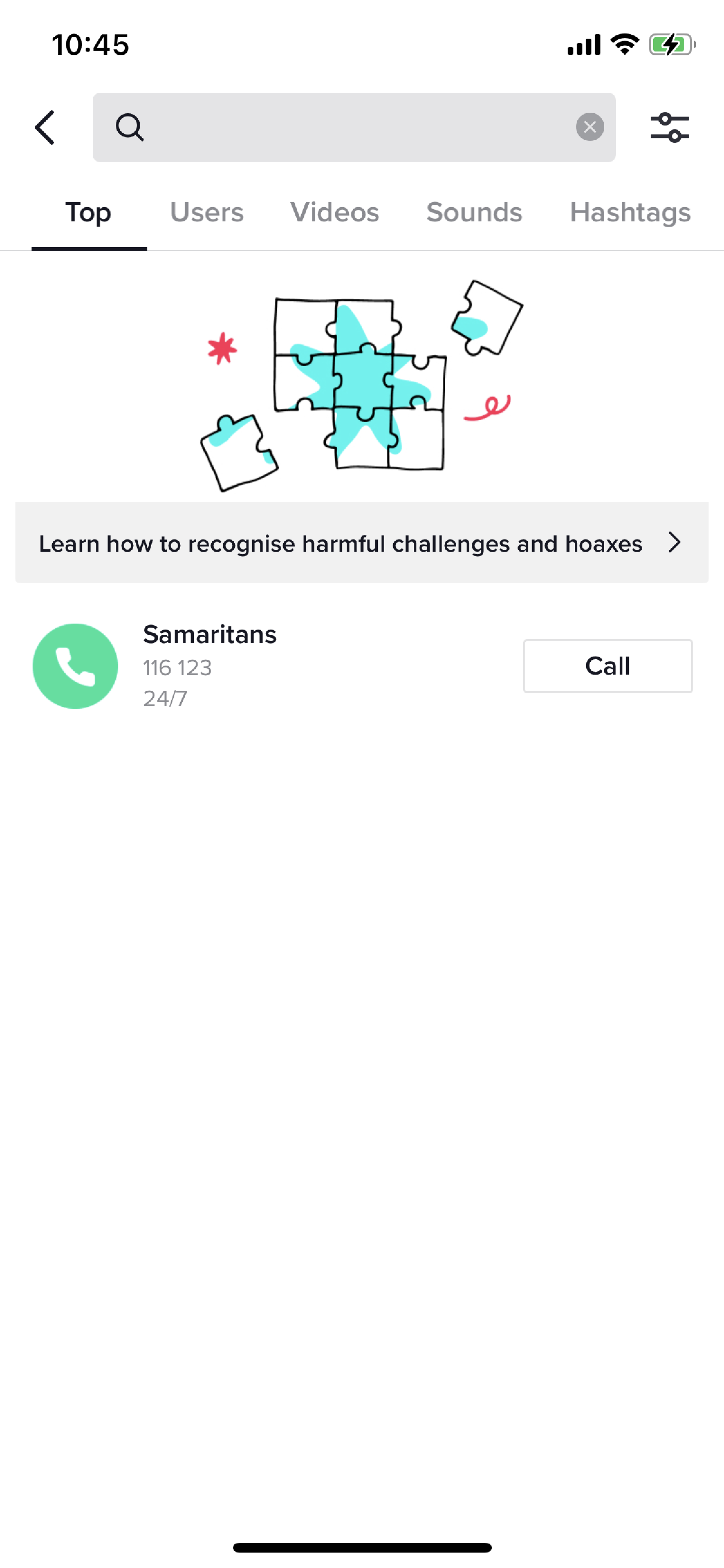The height and width of the screenshot is (1568, 724).
Task: Switch to the Videos tab
Action: point(335,212)
